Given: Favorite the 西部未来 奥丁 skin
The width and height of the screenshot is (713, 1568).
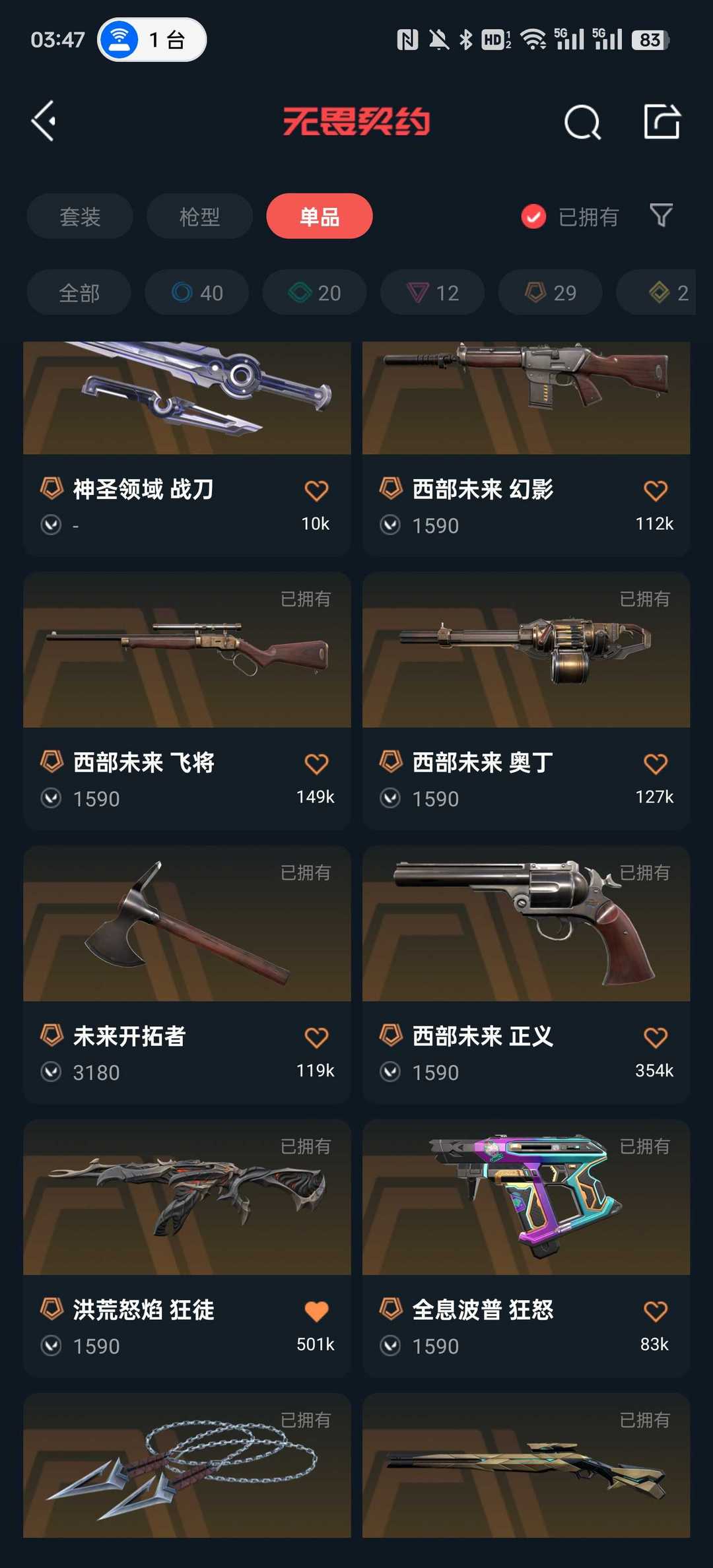Looking at the screenshot, I should (x=655, y=764).
